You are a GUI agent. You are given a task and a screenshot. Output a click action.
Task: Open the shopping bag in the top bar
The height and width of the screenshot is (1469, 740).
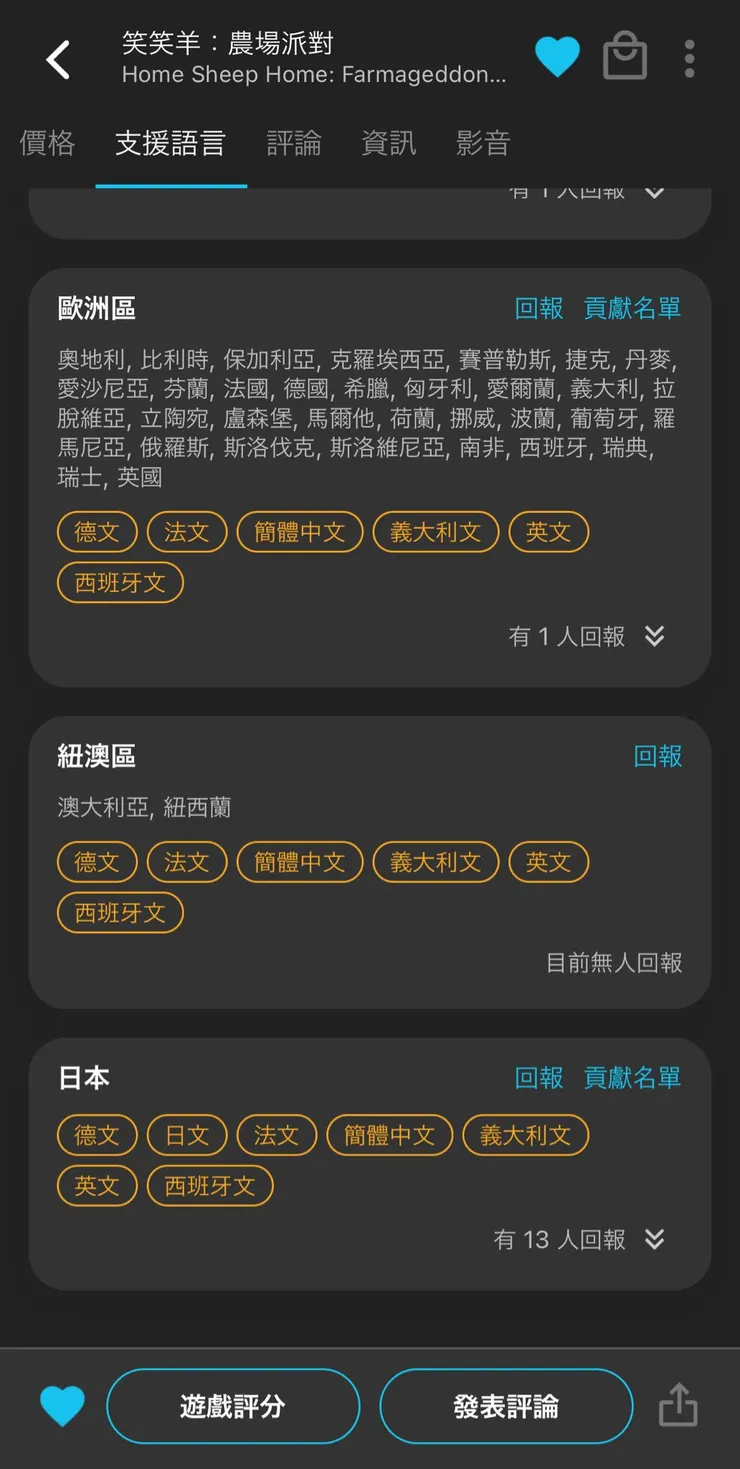pyautogui.click(x=624, y=57)
